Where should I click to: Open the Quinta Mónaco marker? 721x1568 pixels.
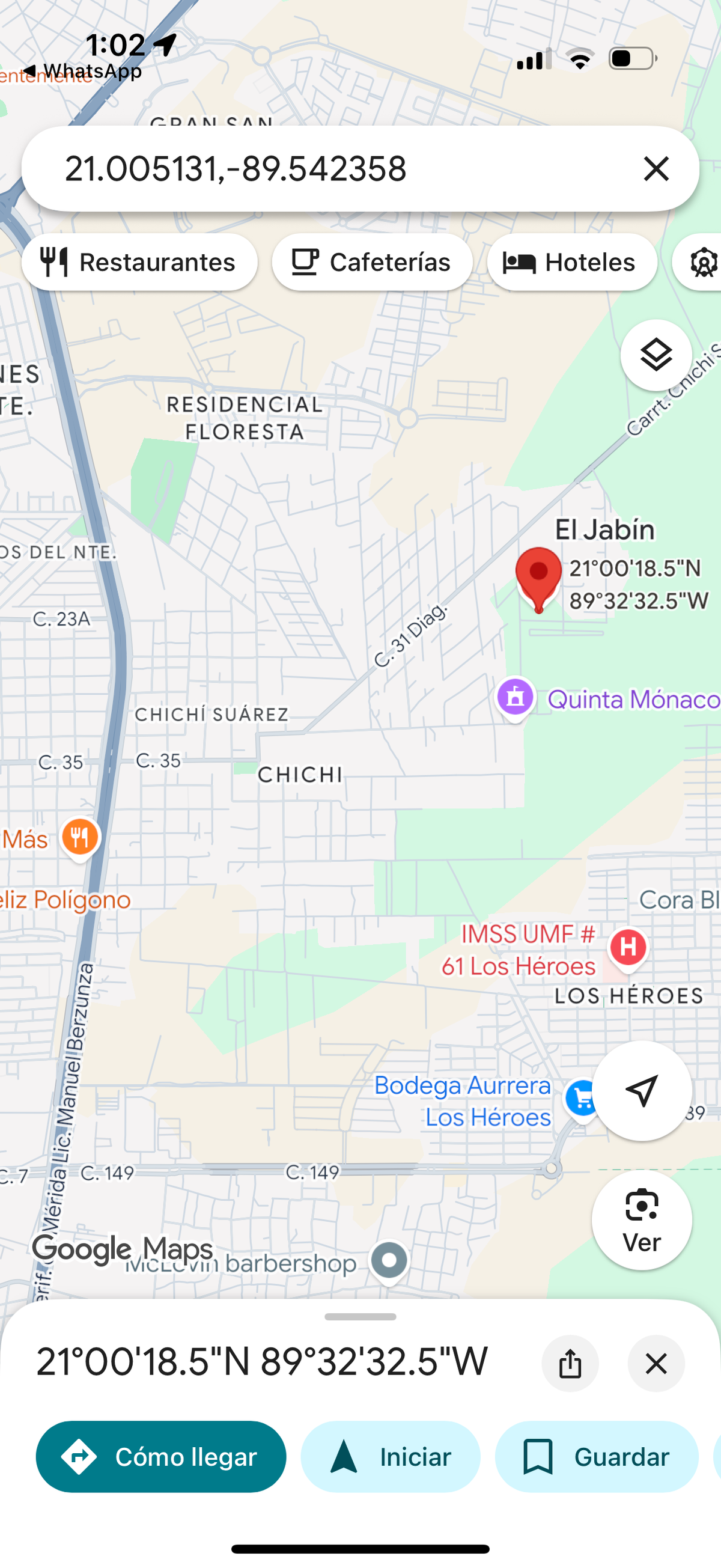(516, 698)
